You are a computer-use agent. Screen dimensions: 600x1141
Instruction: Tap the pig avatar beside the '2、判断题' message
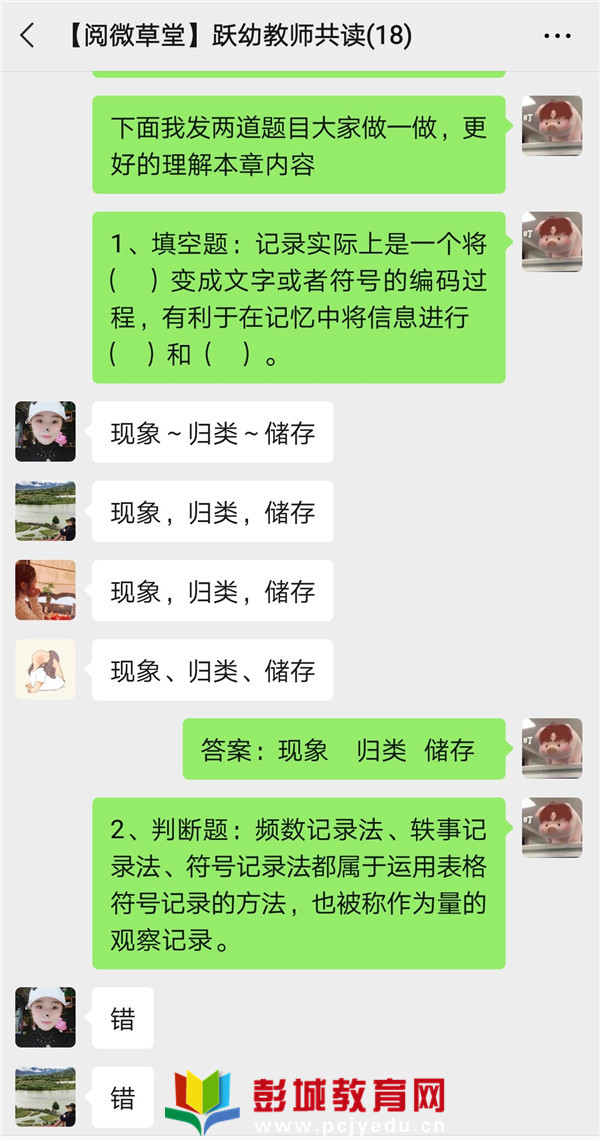(x=552, y=827)
